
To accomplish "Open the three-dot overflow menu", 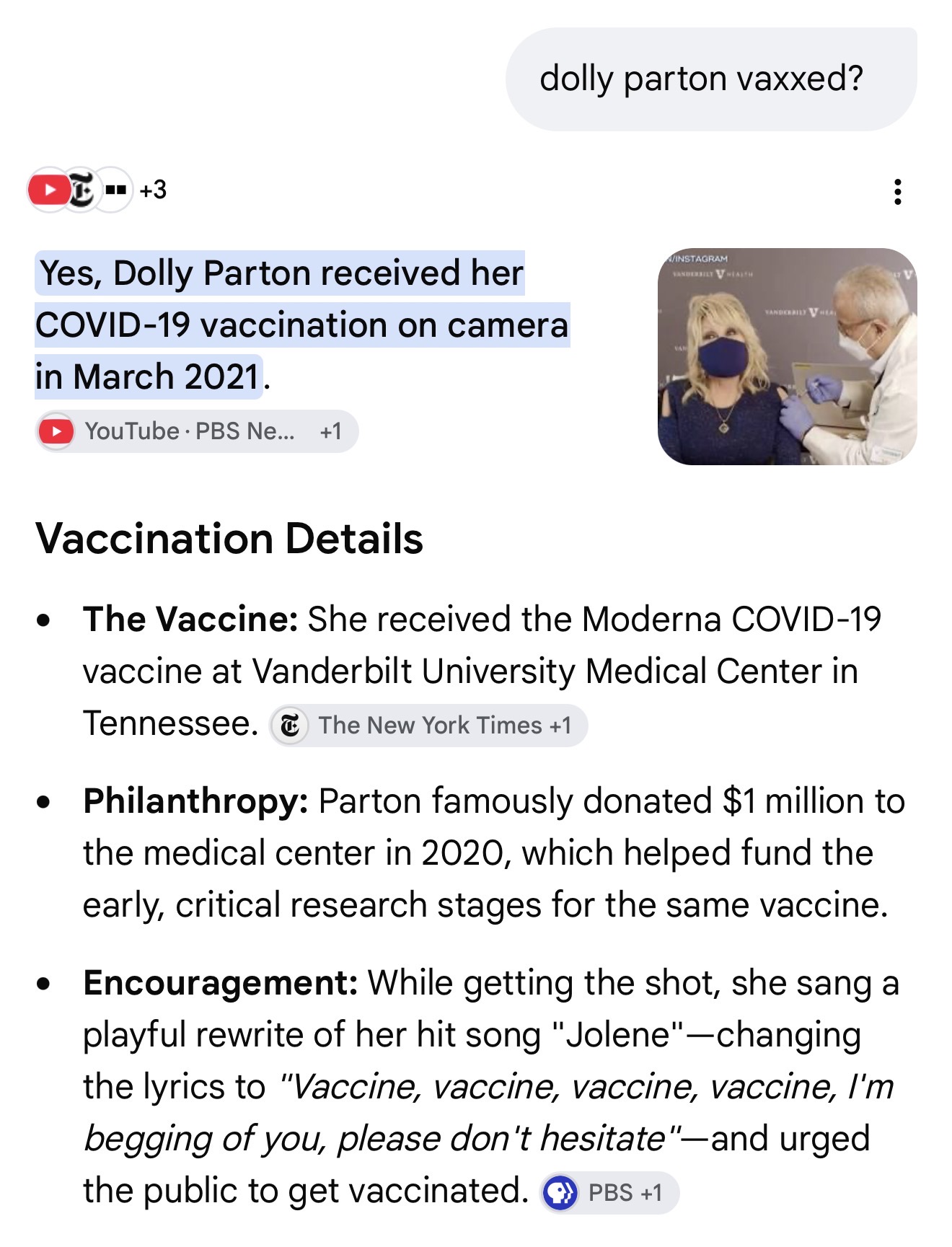I will point(897,192).
